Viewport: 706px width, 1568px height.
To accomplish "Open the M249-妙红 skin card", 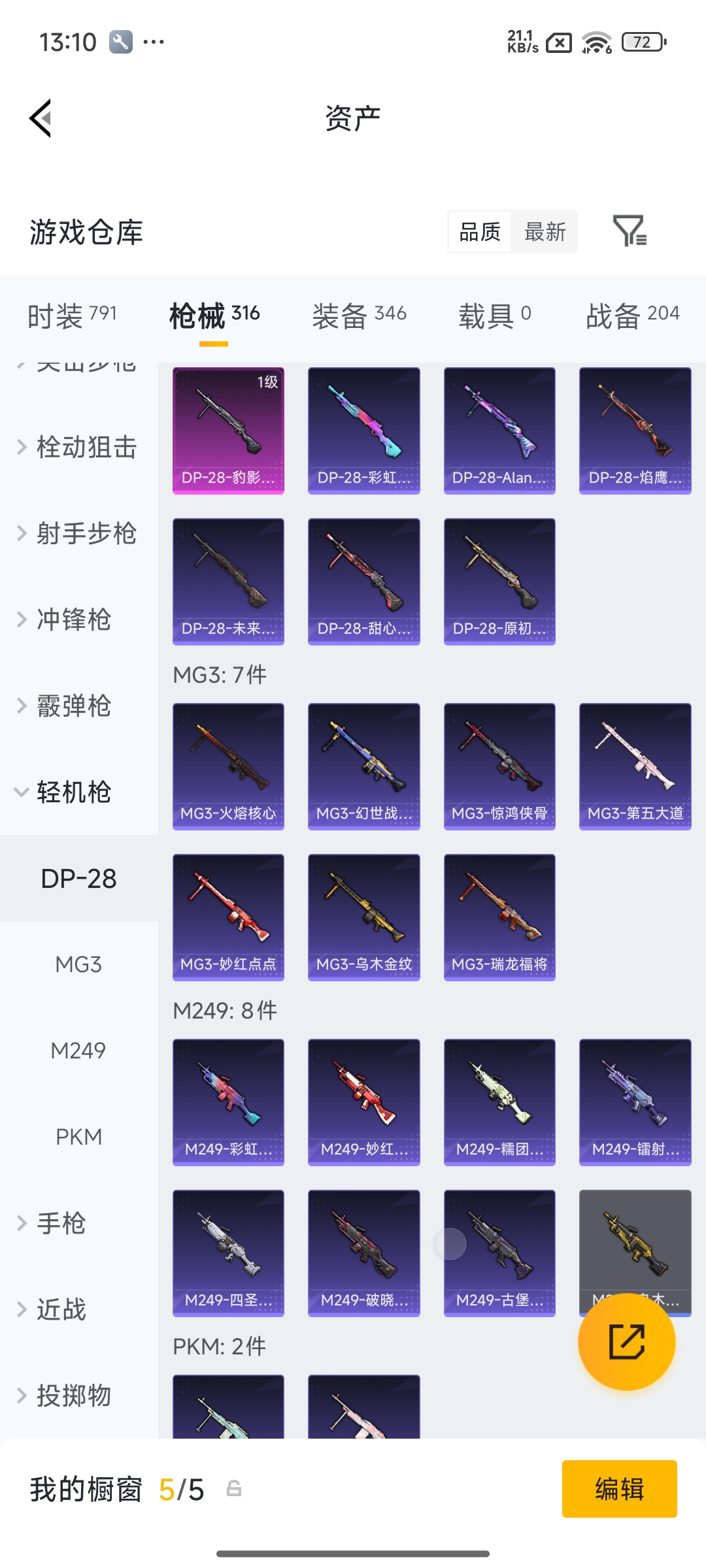I will pyautogui.click(x=363, y=1102).
